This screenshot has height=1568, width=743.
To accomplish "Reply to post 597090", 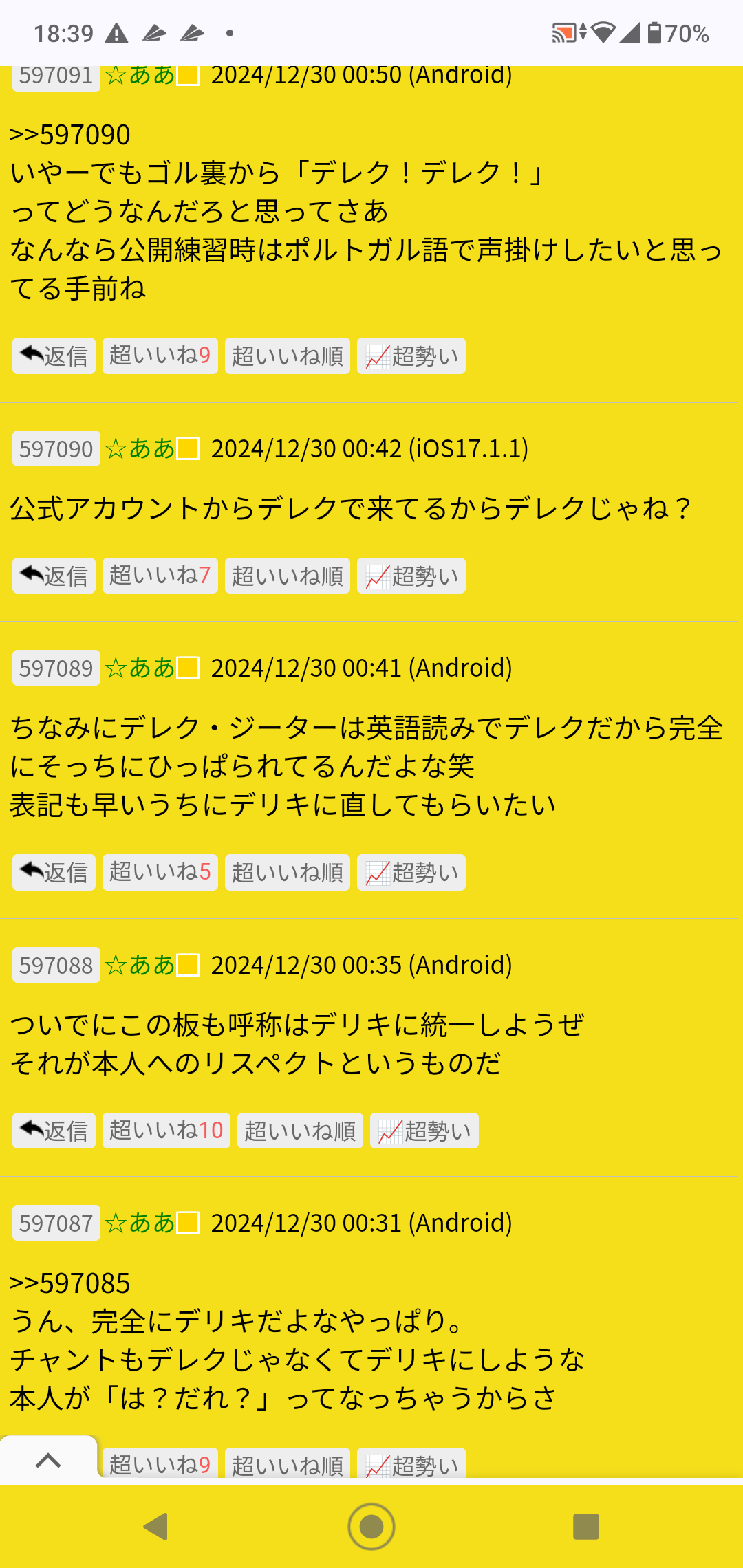I will pos(54,576).
